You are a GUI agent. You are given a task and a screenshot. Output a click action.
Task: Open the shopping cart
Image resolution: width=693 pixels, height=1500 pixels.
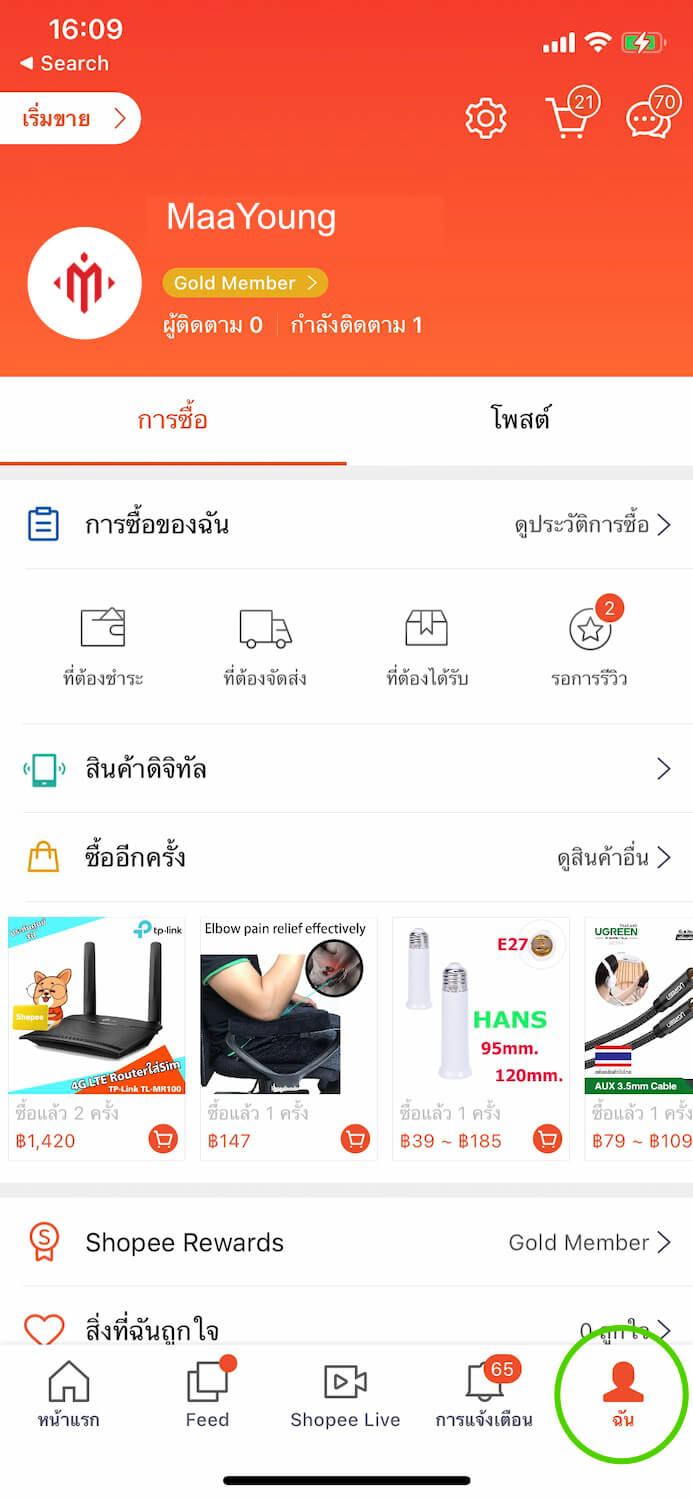point(568,119)
